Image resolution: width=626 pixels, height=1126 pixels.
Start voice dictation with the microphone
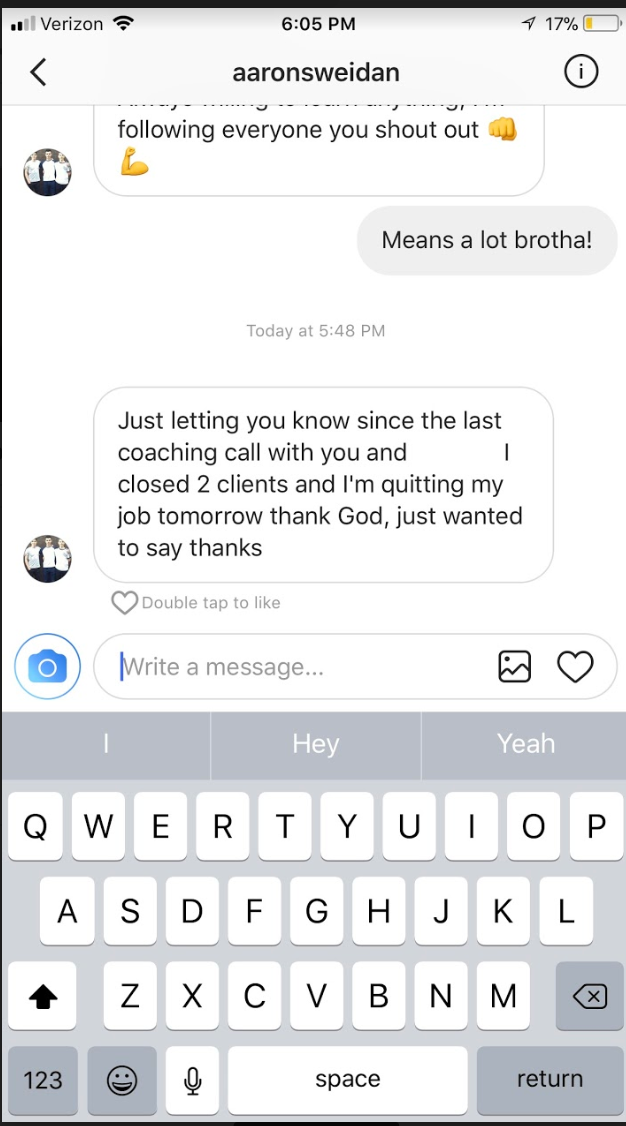pos(192,1080)
